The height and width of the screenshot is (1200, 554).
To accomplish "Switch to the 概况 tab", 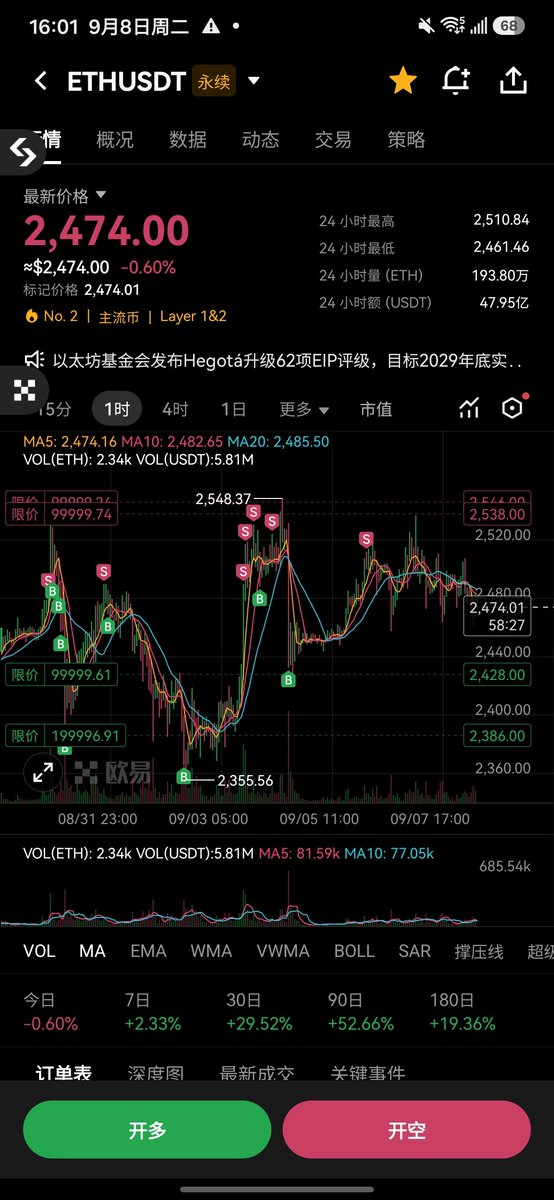I will (x=115, y=140).
